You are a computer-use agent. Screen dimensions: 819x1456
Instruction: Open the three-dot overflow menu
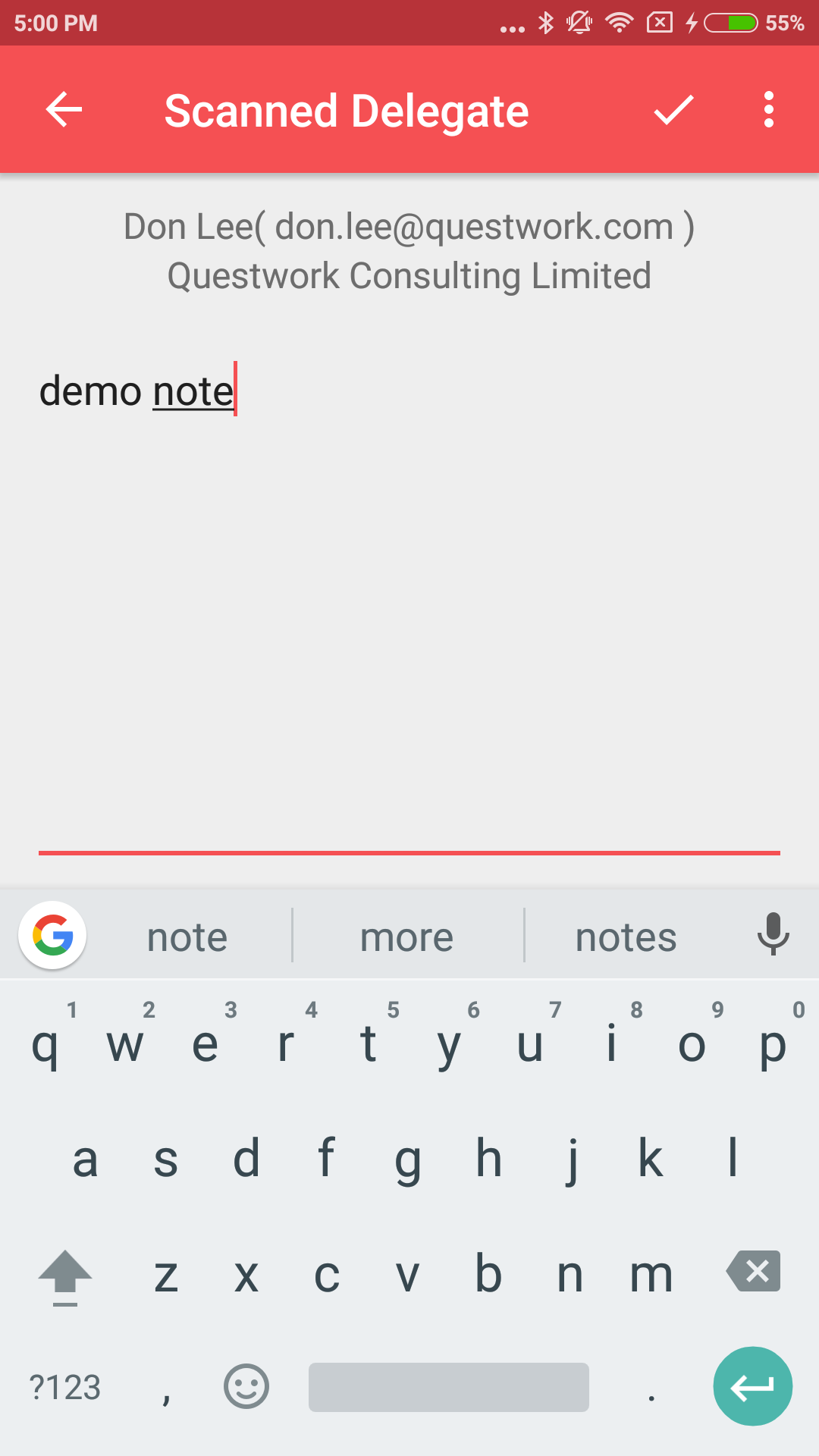769,110
